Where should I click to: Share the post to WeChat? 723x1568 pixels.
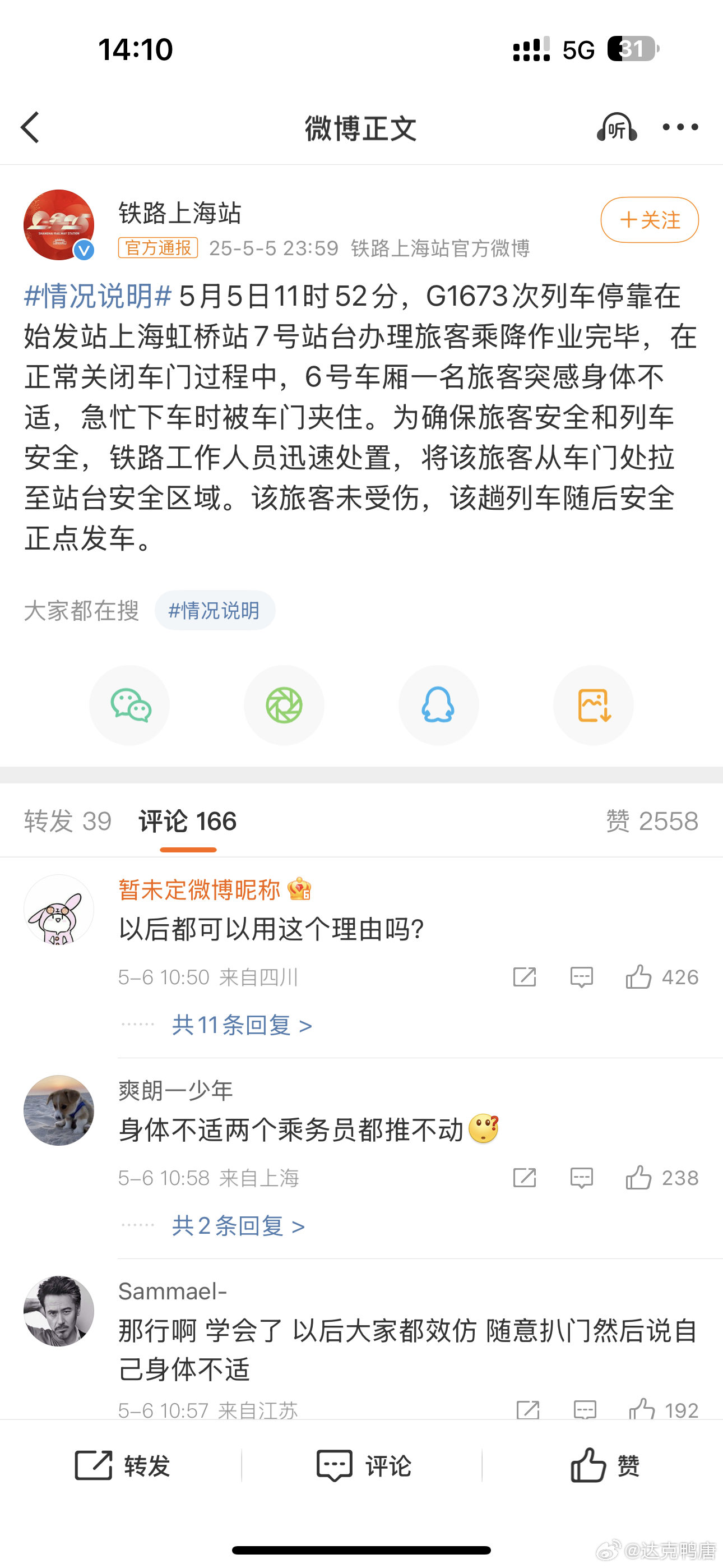point(129,705)
